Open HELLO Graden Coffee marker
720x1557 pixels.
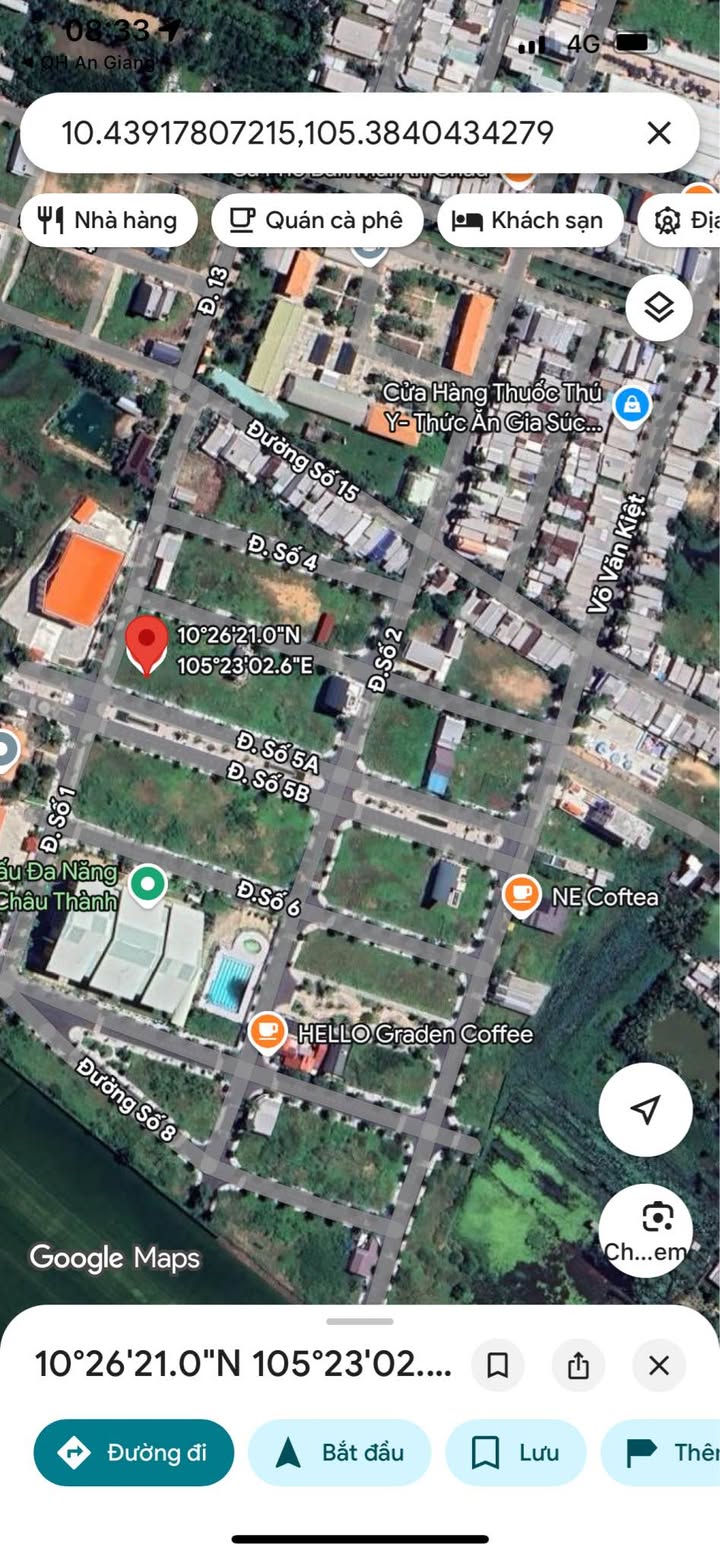click(x=267, y=1033)
